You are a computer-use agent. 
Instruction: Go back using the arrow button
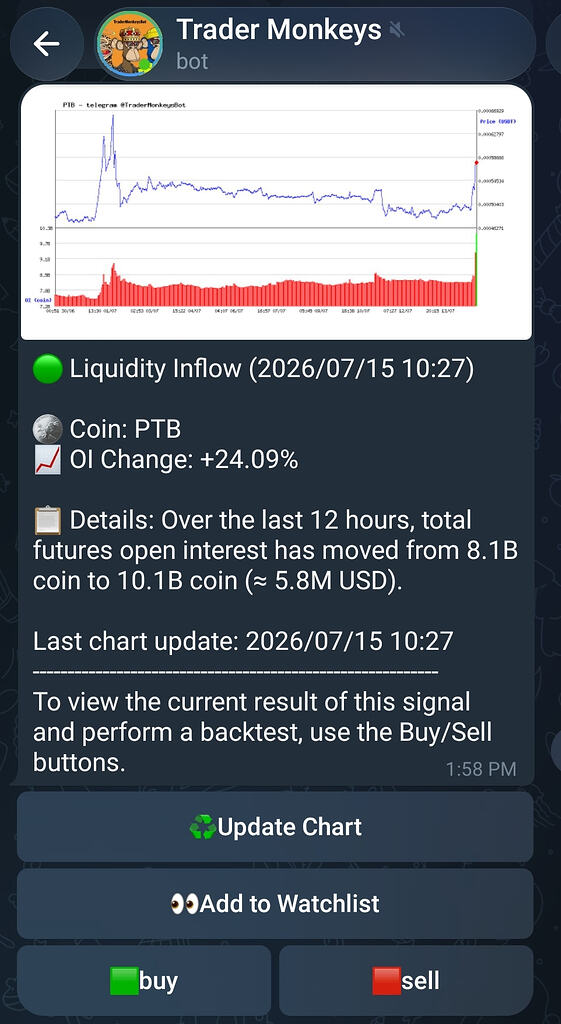tap(46, 44)
